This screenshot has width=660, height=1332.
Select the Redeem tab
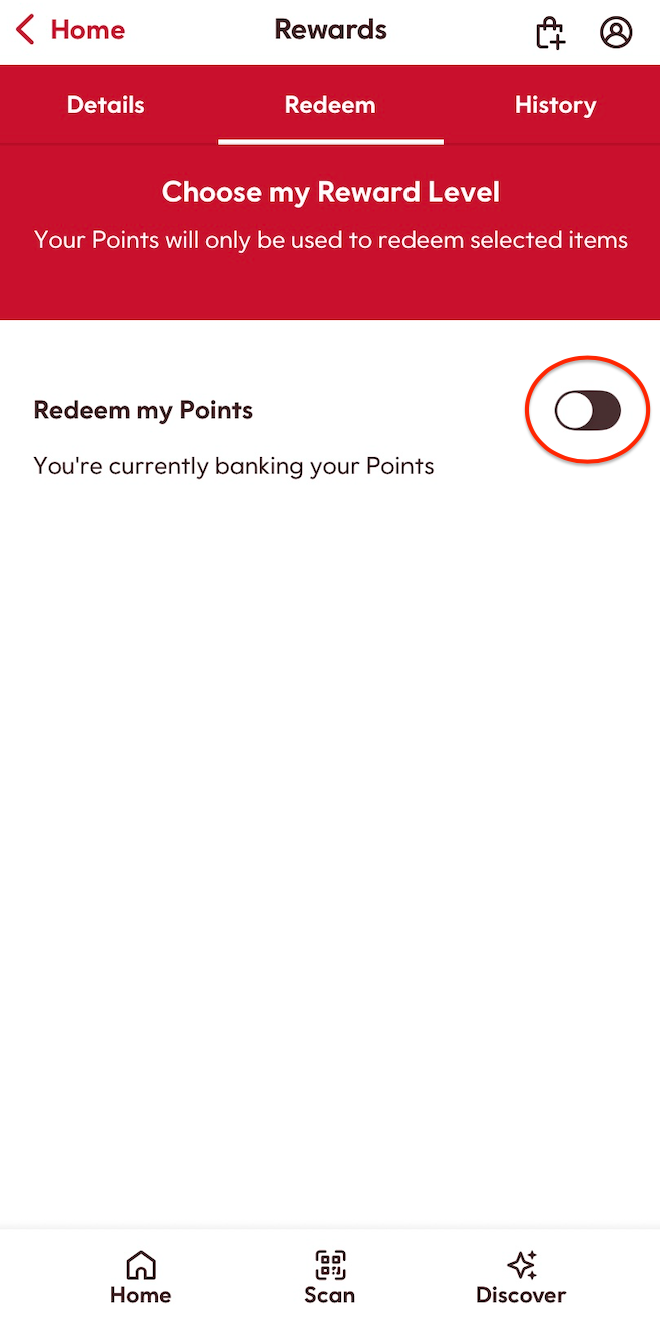(x=330, y=105)
